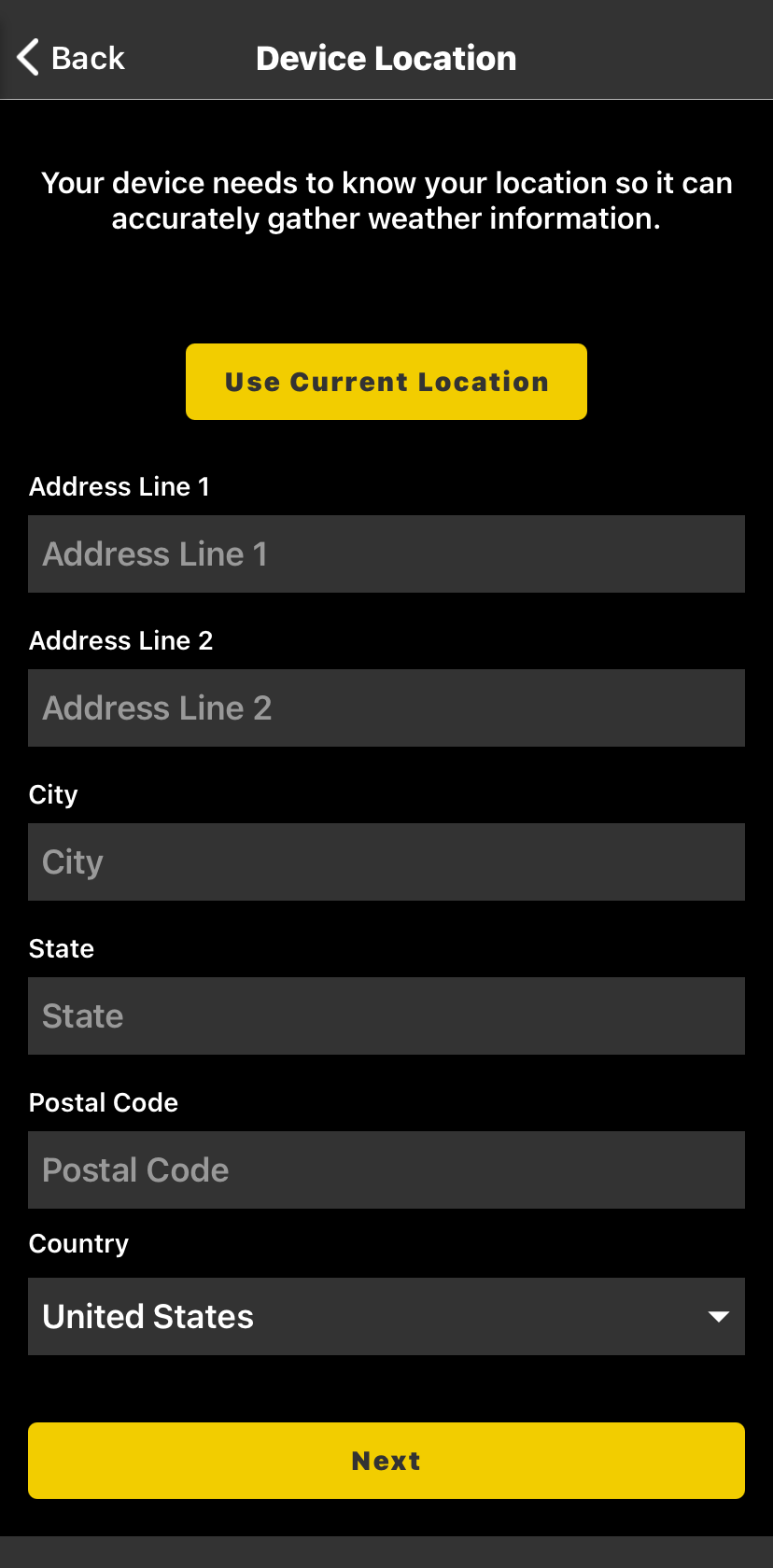The width and height of the screenshot is (773, 1568).
Task: Tap the State input field
Action: 386,1016
